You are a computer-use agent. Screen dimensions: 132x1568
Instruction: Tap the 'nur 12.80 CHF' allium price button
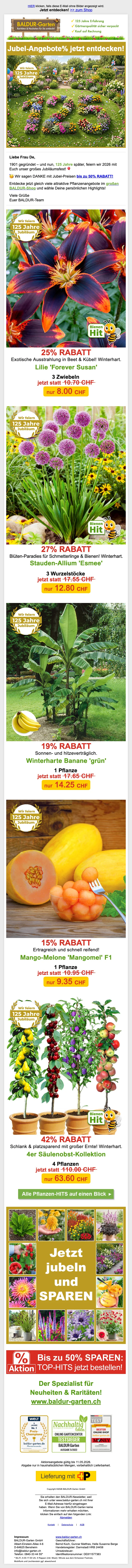point(66,589)
